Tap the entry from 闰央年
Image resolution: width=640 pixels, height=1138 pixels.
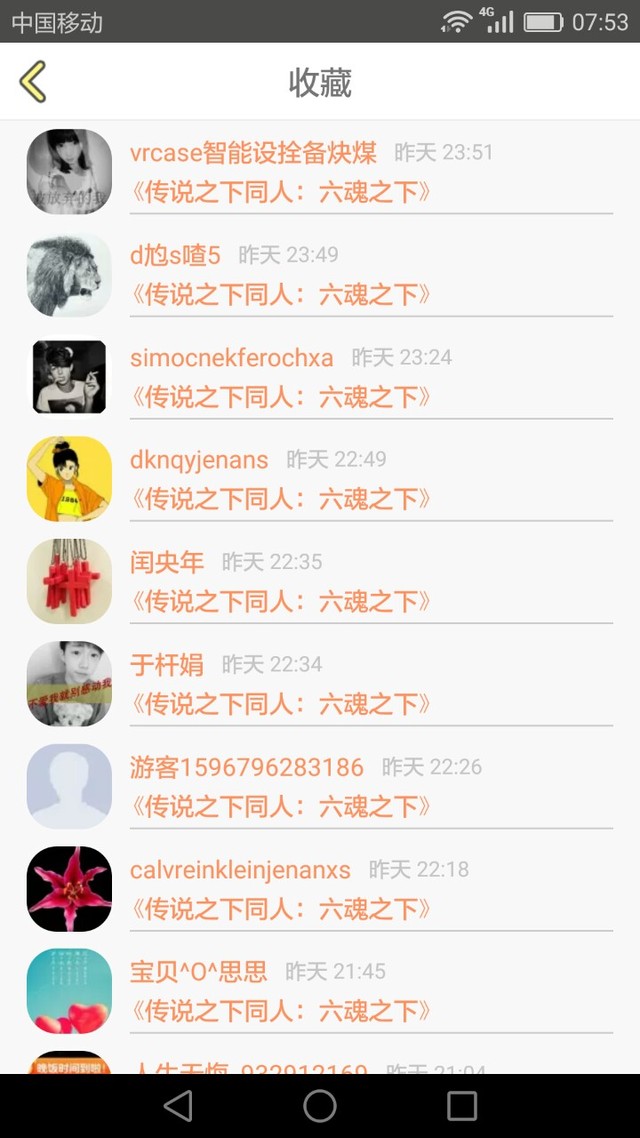click(320, 581)
